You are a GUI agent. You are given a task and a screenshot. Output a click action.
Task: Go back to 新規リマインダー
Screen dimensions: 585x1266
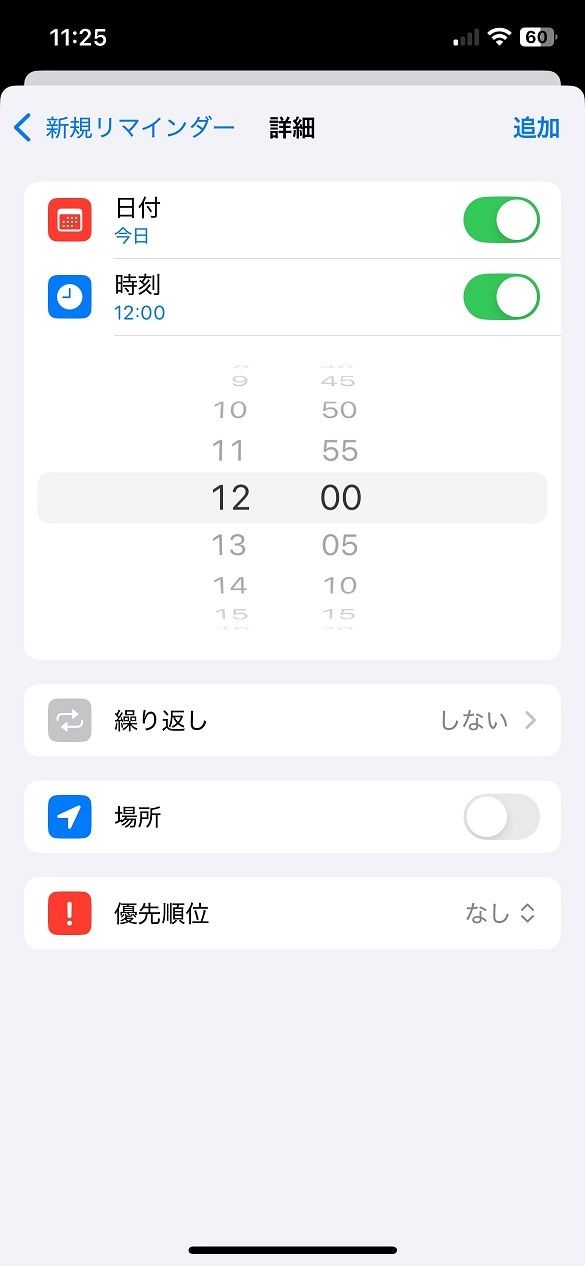click(x=125, y=128)
